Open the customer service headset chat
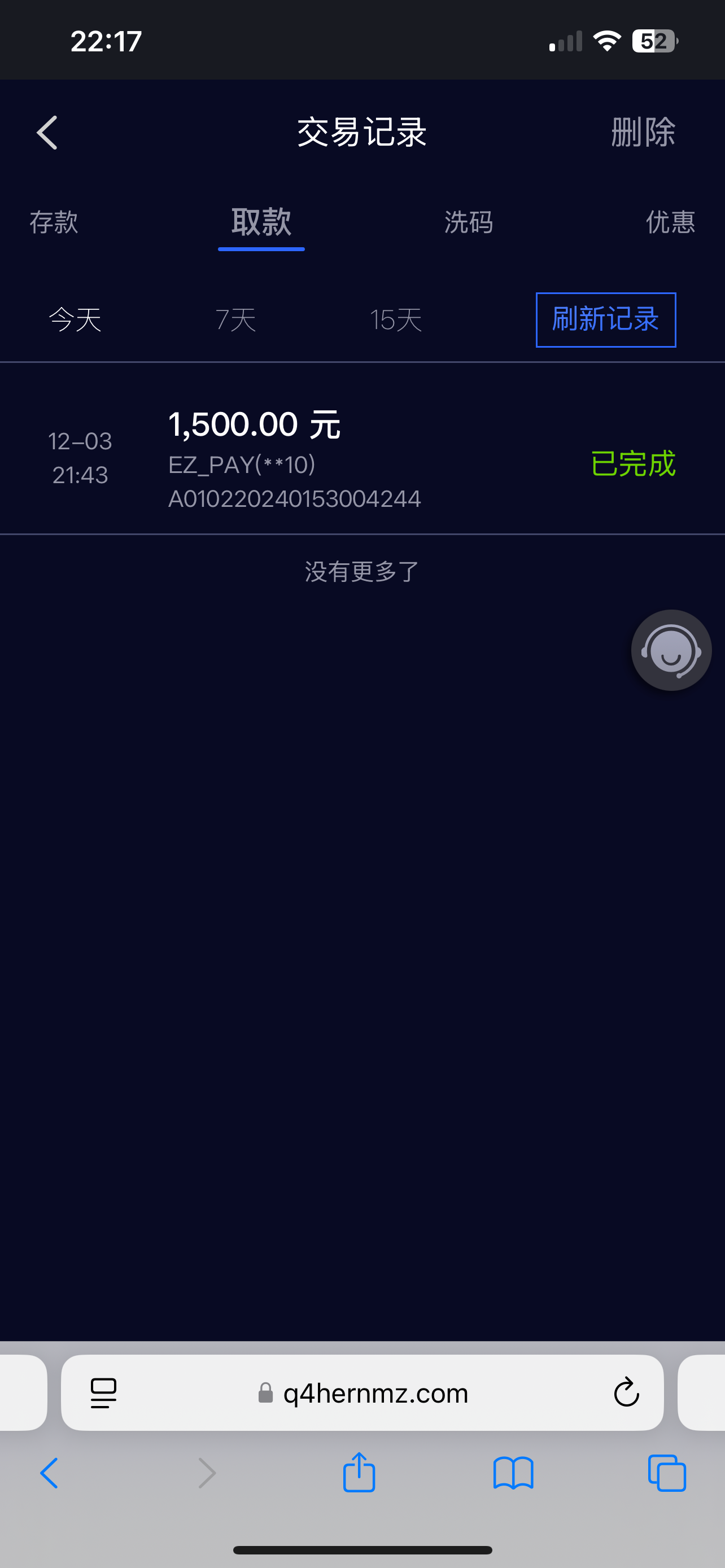 point(671,650)
